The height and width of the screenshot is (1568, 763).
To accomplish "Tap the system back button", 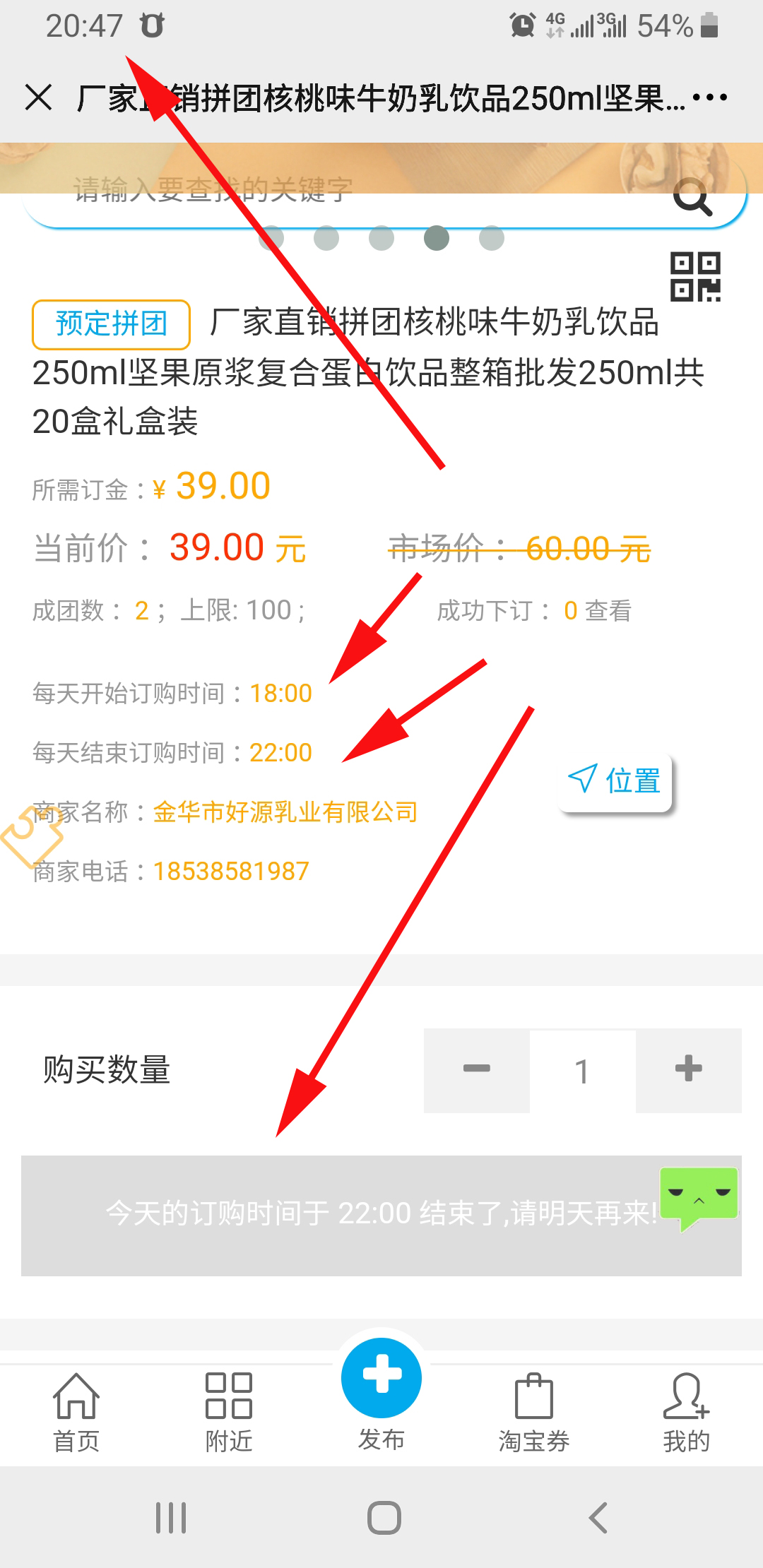I will 598,1517.
